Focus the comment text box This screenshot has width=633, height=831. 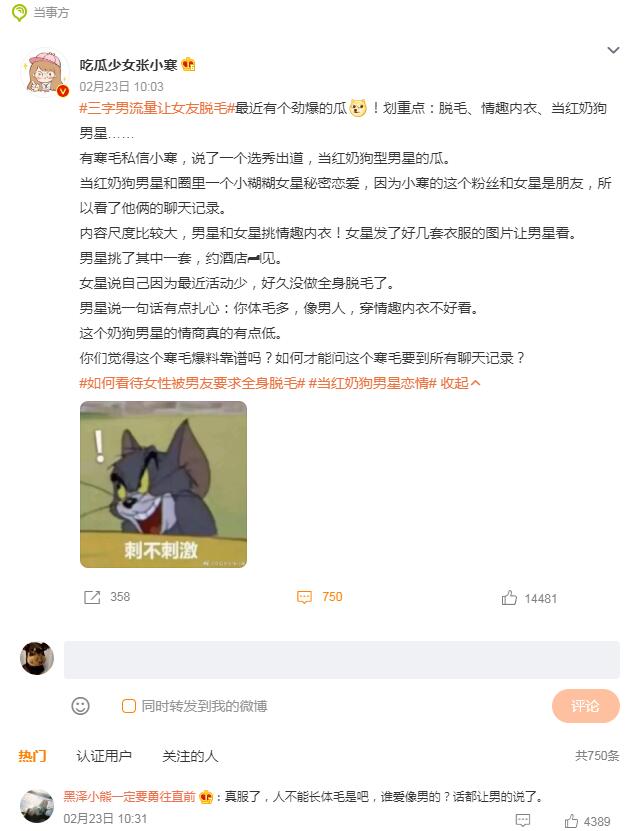(341, 660)
